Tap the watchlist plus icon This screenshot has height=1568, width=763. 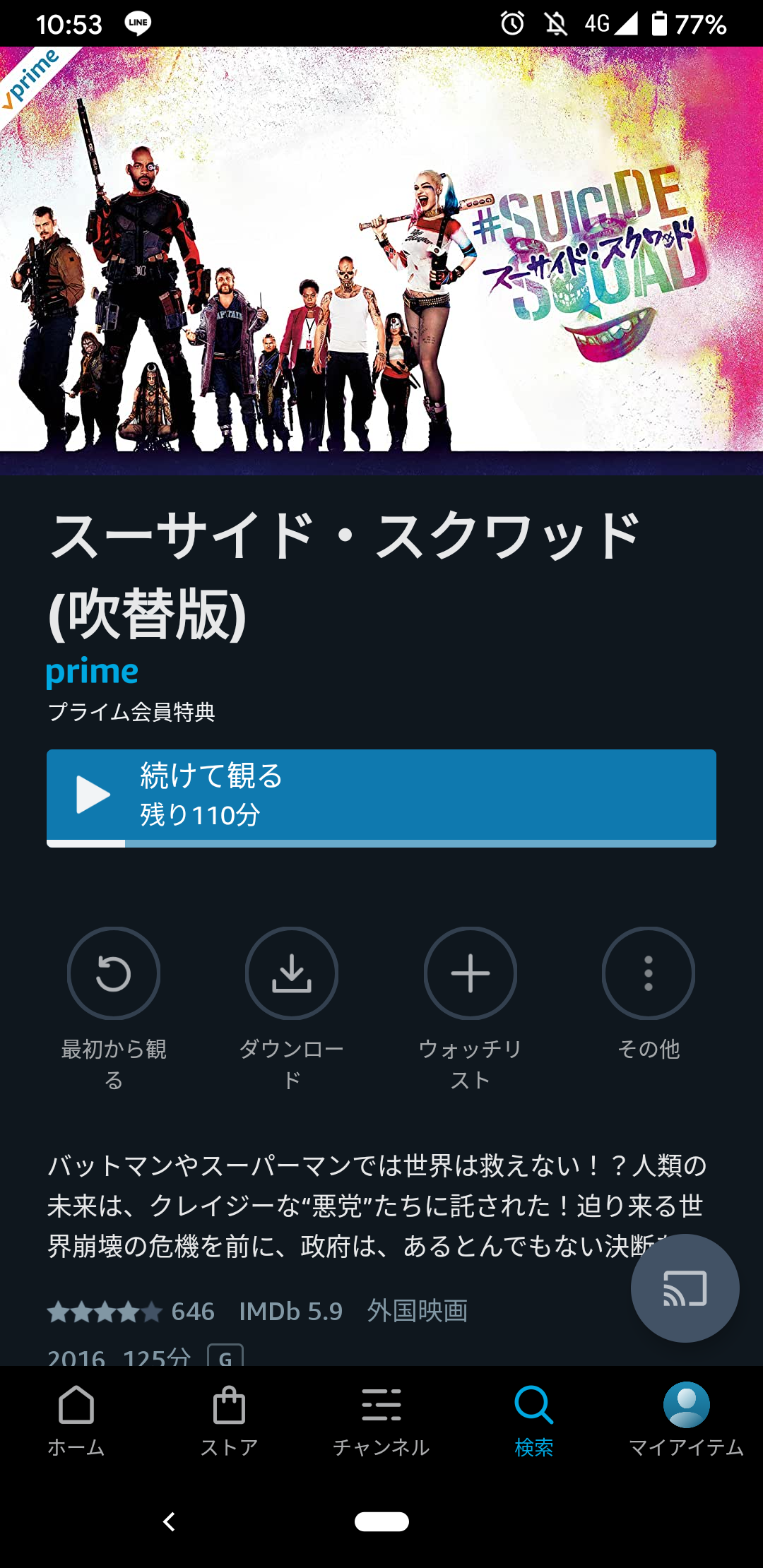[471, 973]
